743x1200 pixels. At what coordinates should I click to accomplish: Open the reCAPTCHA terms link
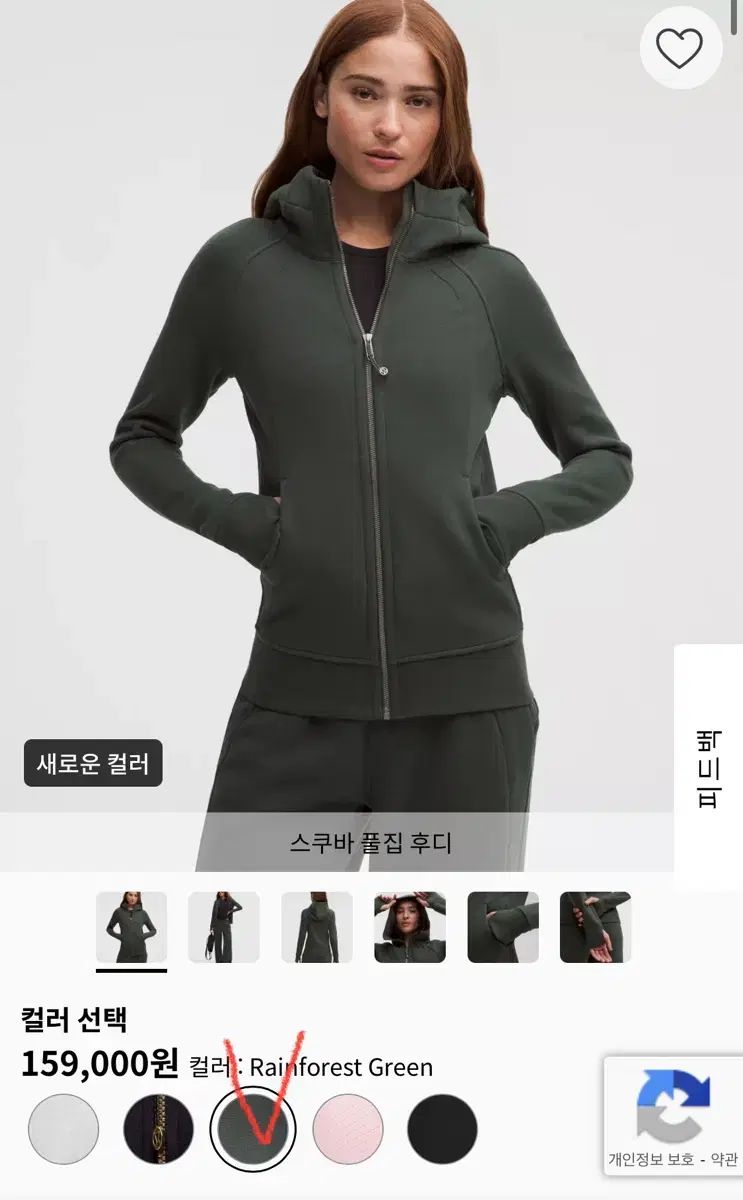[x=724, y=1161]
